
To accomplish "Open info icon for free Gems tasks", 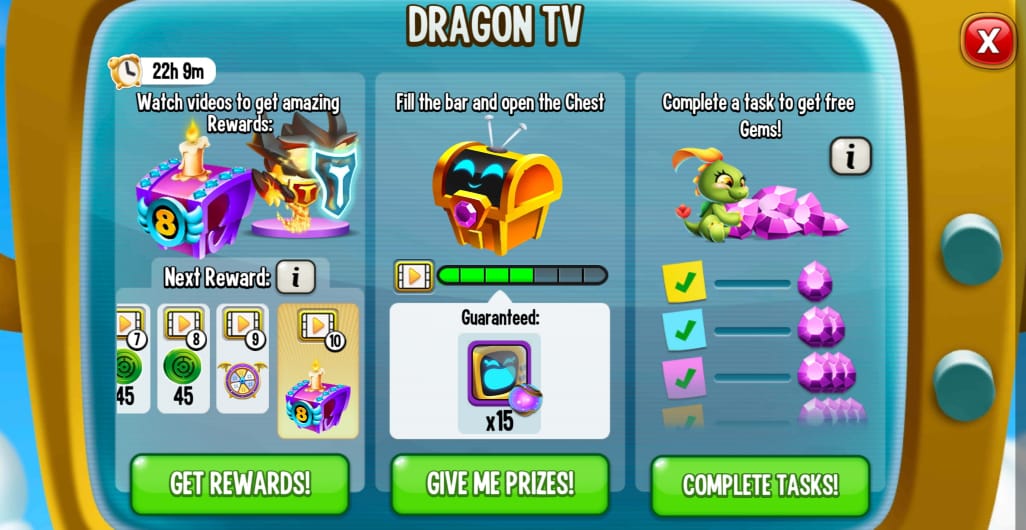I will [x=850, y=156].
